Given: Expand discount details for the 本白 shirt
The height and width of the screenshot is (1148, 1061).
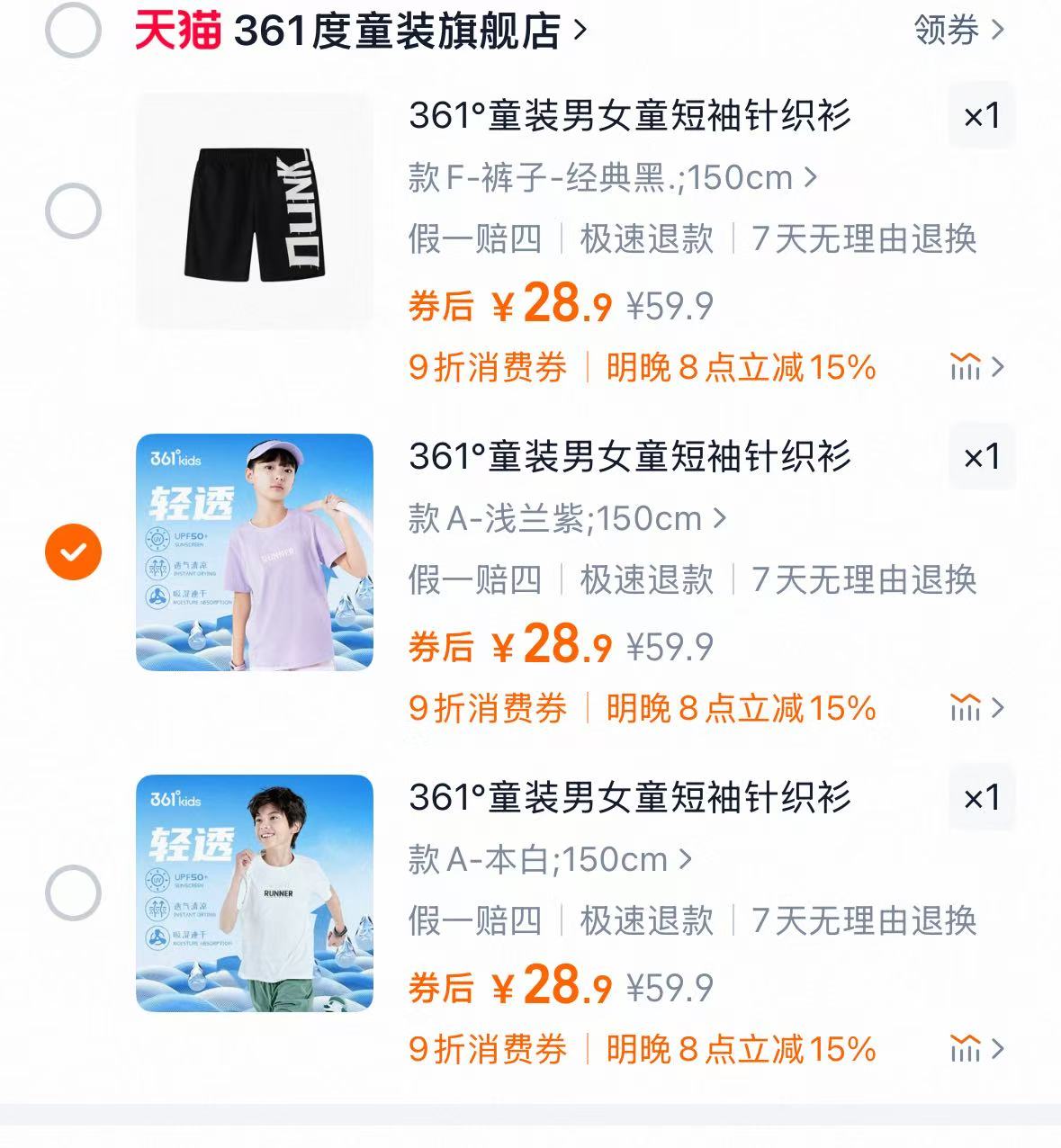Looking at the screenshot, I should (x=976, y=1049).
